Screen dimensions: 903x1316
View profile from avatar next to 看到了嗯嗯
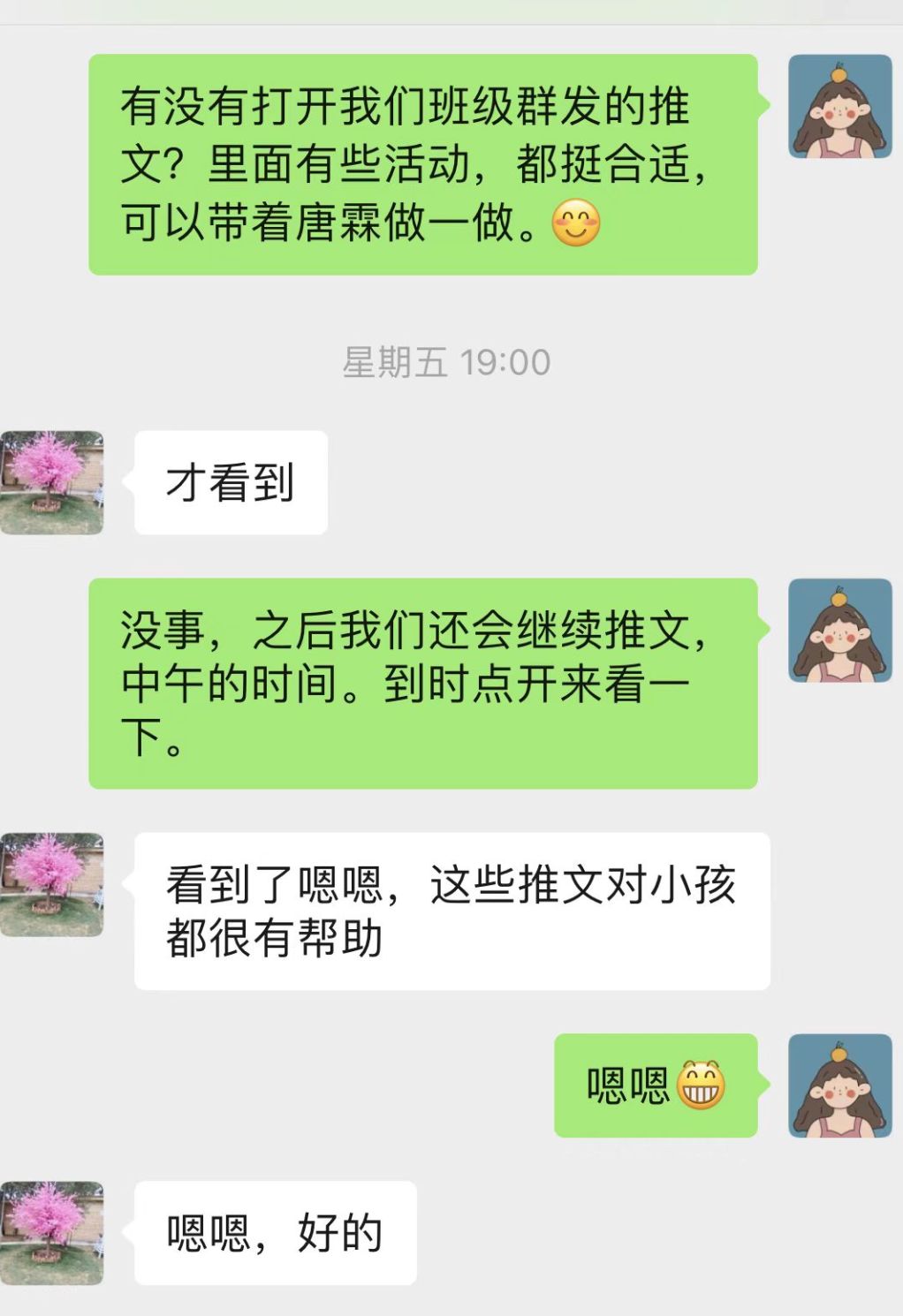click(x=52, y=884)
